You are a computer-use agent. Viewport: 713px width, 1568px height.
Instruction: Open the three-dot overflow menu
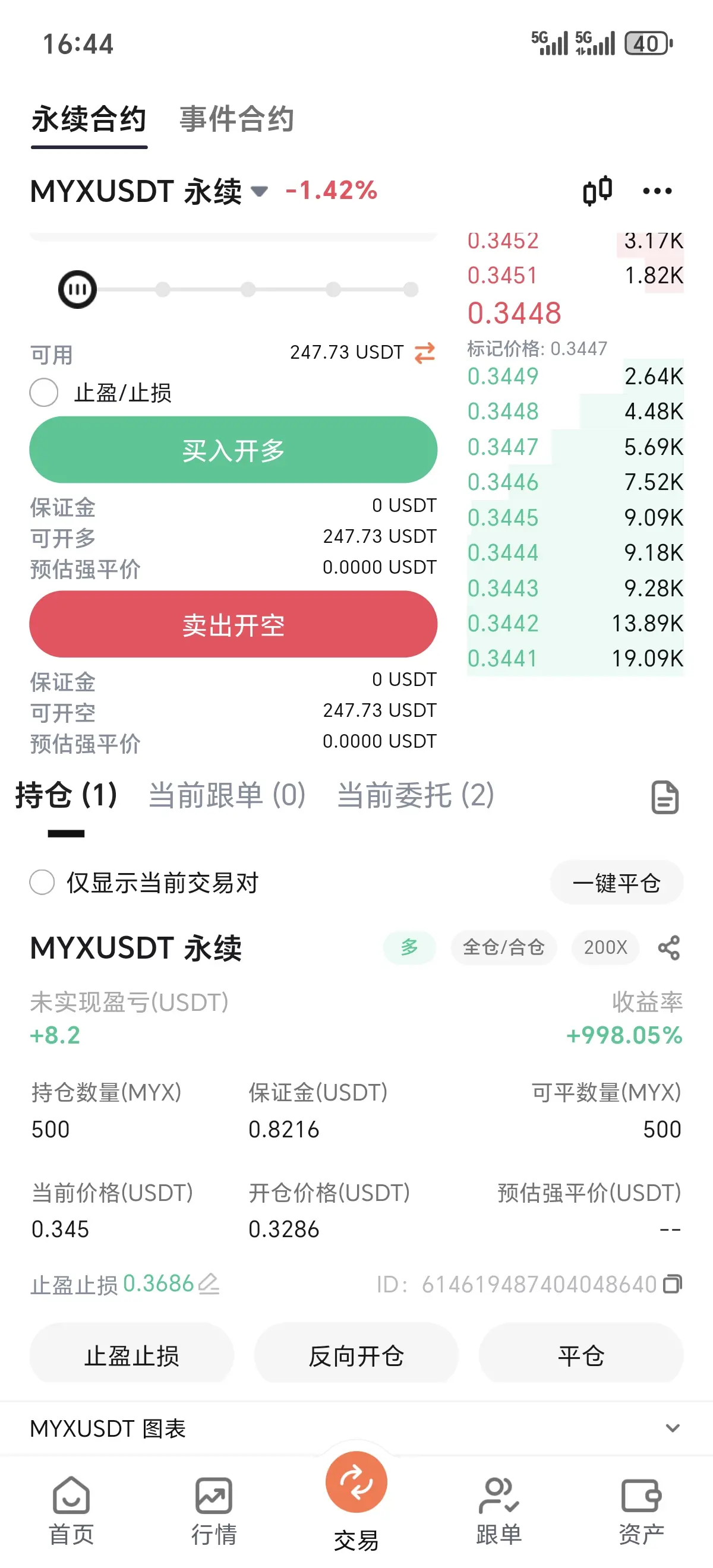pyautogui.click(x=657, y=191)
